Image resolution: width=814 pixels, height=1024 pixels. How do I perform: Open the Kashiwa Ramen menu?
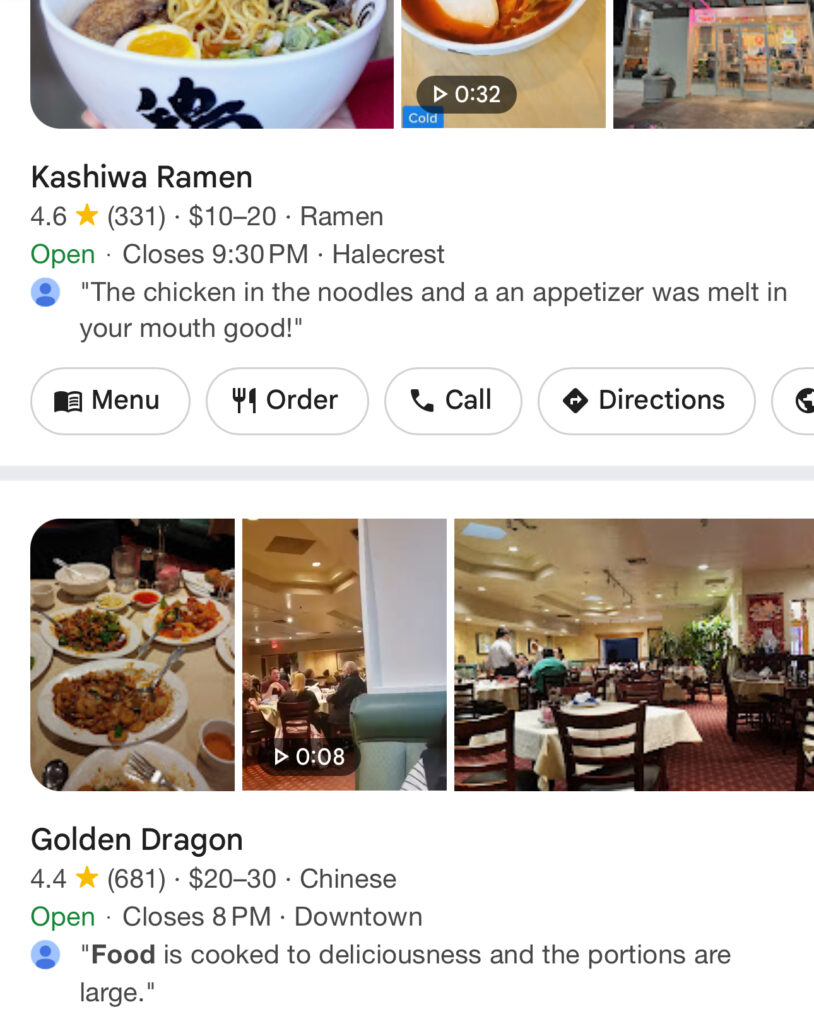coord(110,401)
